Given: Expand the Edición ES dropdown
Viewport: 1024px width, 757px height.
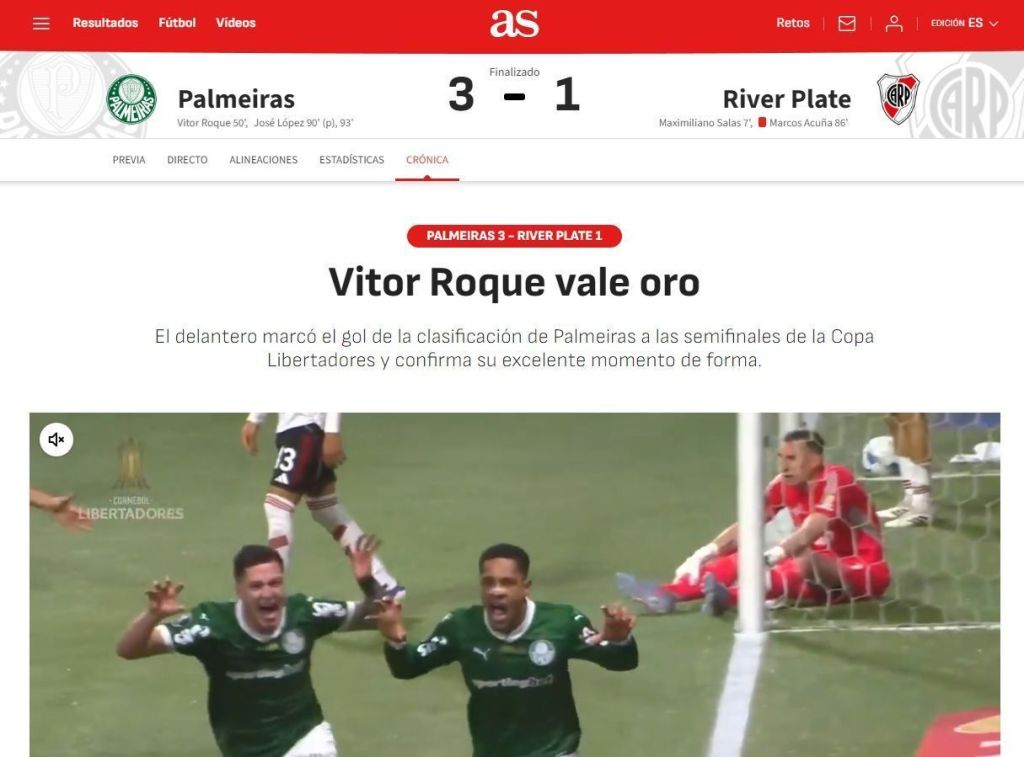Looking at the screenshot, I should pos(964,23).
